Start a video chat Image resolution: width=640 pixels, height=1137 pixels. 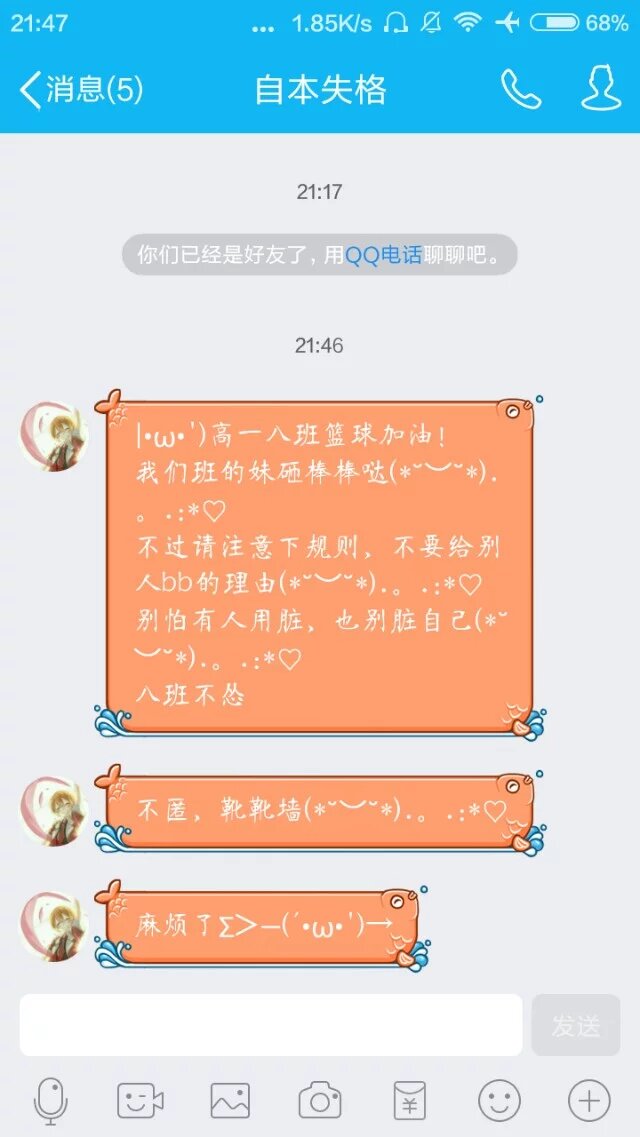point(140,1101)
